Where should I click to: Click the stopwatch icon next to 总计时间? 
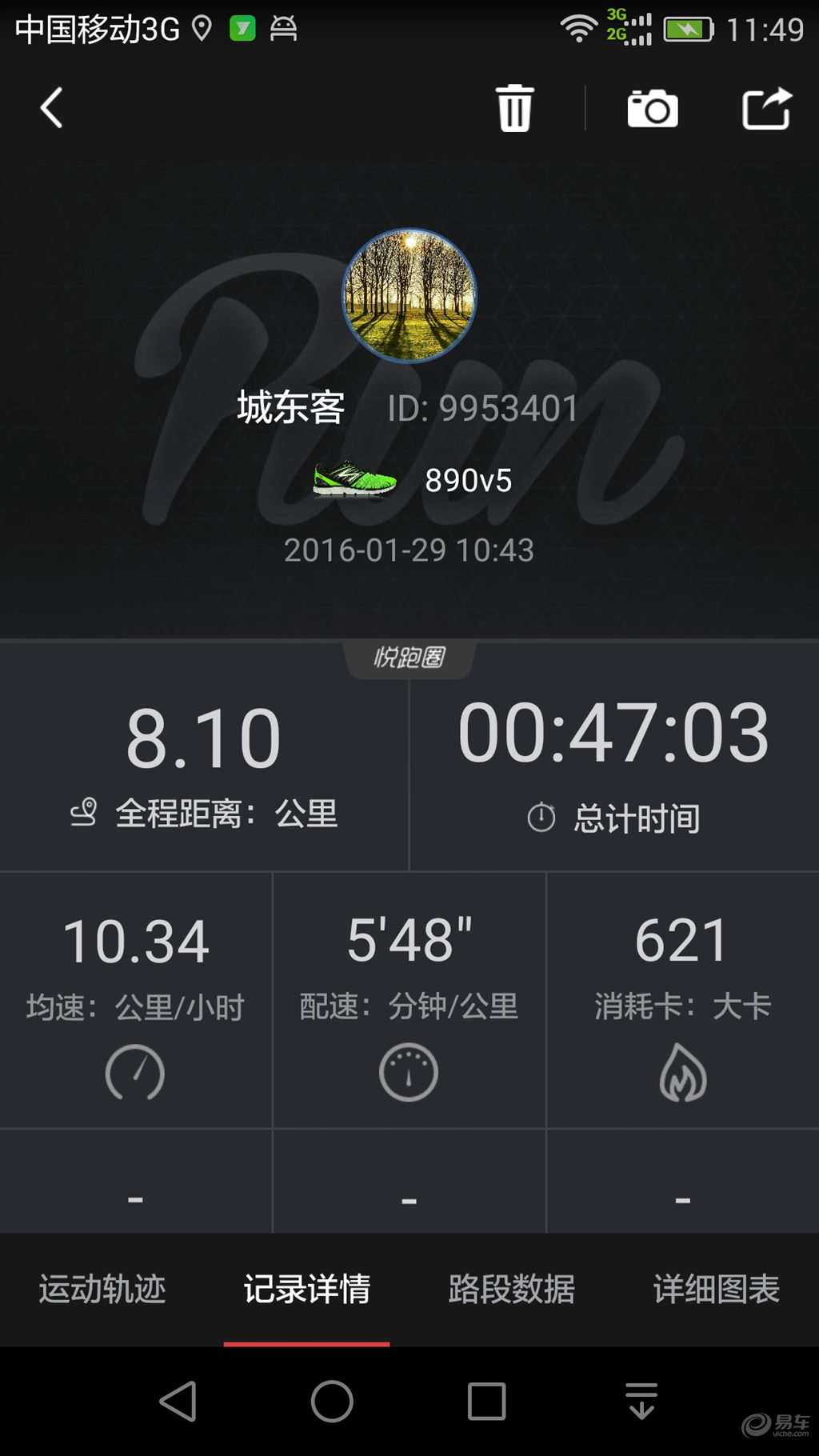tap(542, 816)
